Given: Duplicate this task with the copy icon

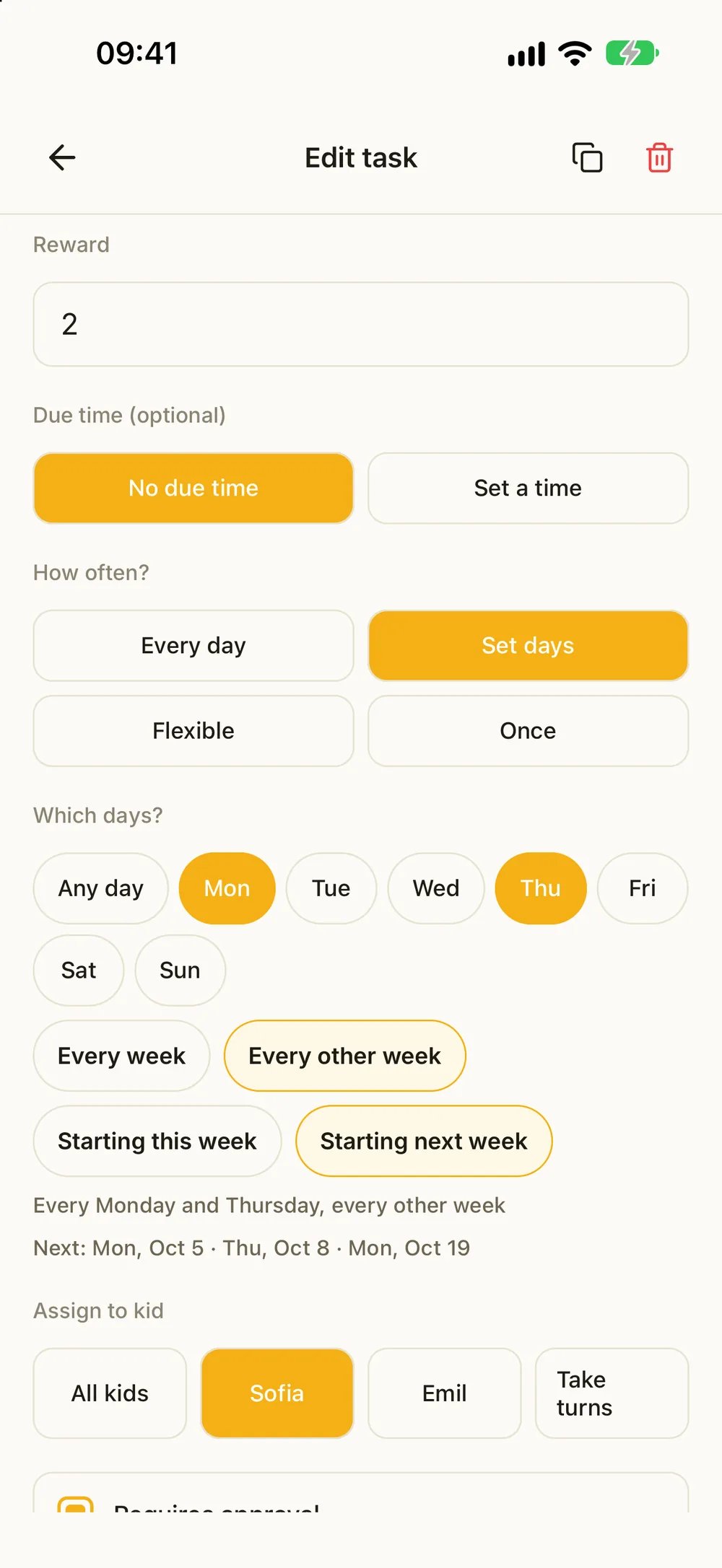Looking at the screenshot, I should 587,157.
